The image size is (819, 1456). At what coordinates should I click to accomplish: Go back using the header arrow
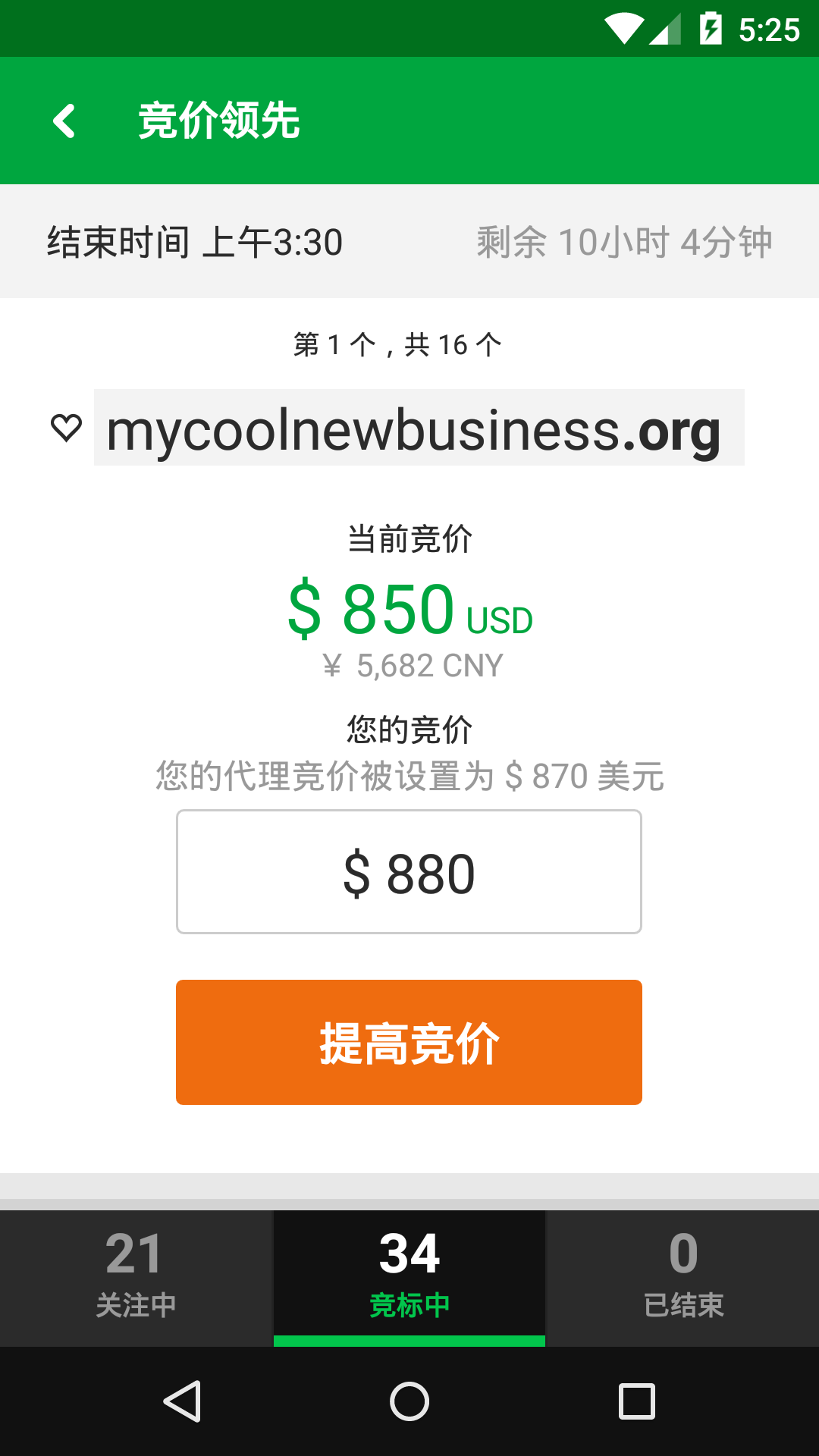(x=64, y=121)
